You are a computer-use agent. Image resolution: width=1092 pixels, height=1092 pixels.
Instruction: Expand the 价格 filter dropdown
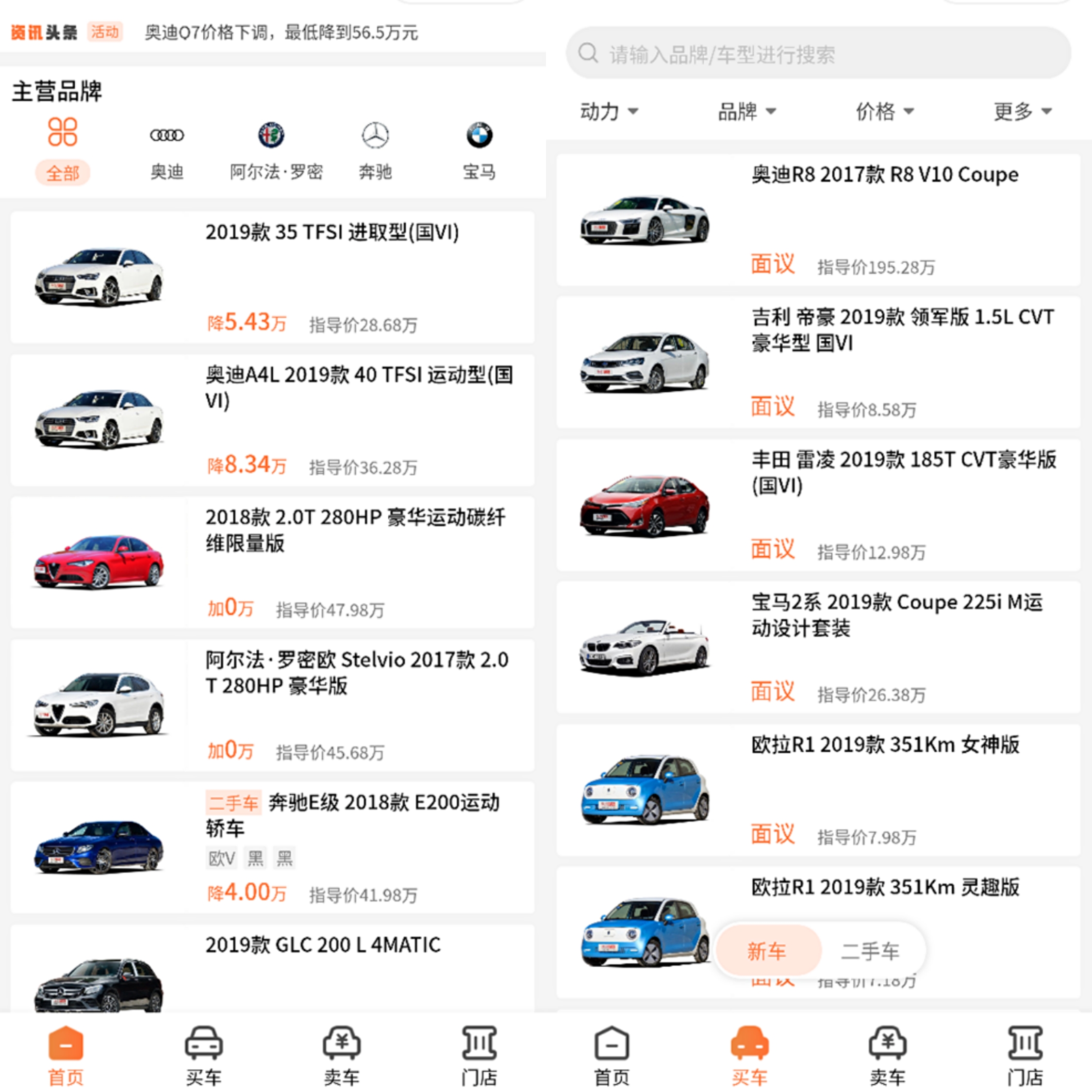pyautogui.click(x=884, y=111)
